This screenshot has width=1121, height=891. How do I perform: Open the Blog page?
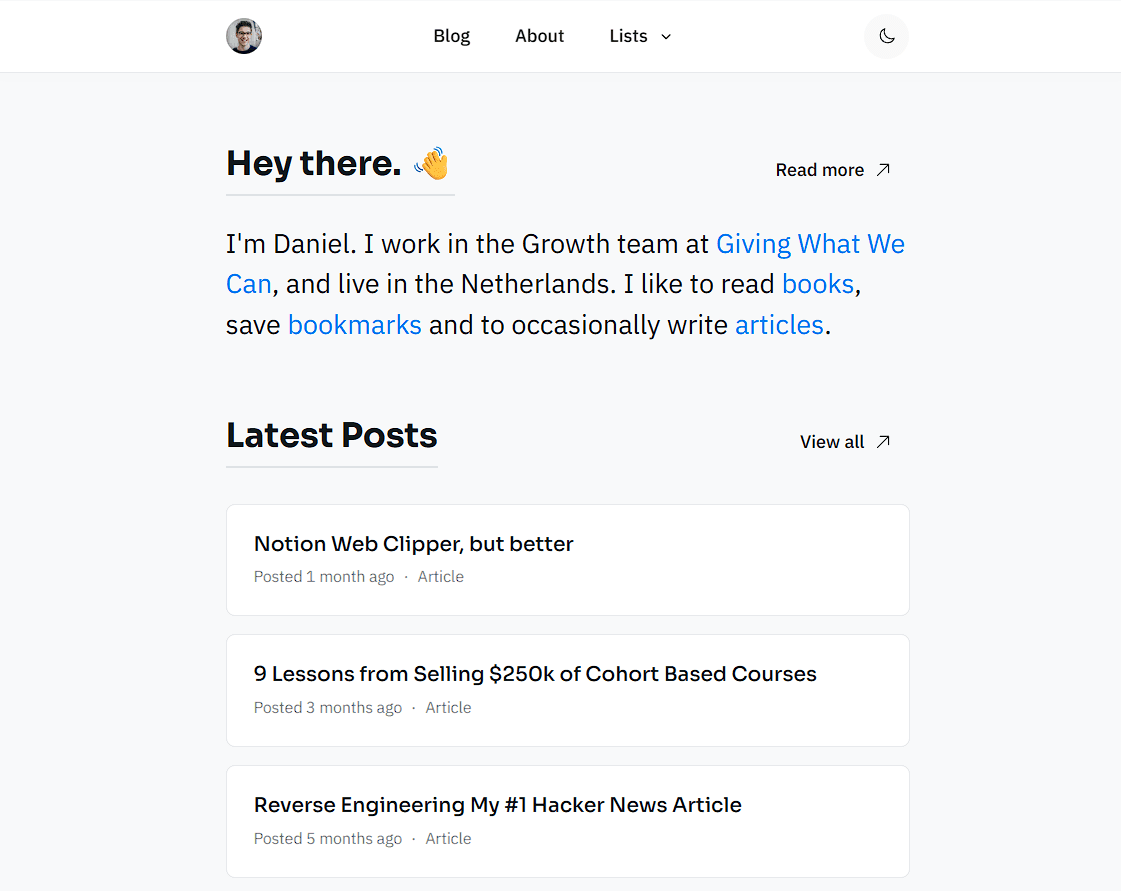(x=451, y=36)
